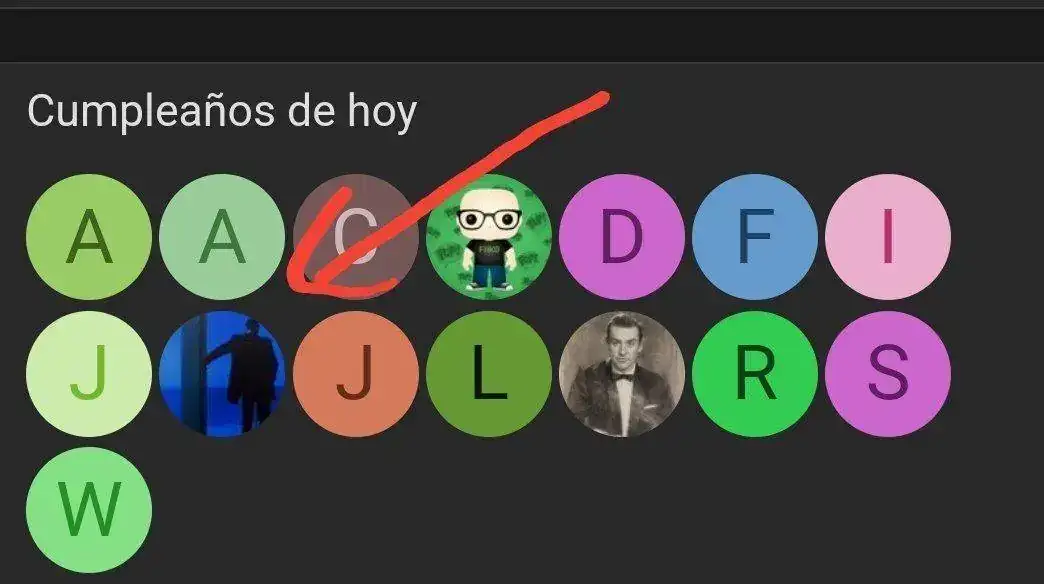Open the cartoon figure with glasses avatar
Image resolution: width=1044 pixels, height=584 pixels.
point(489,237)
